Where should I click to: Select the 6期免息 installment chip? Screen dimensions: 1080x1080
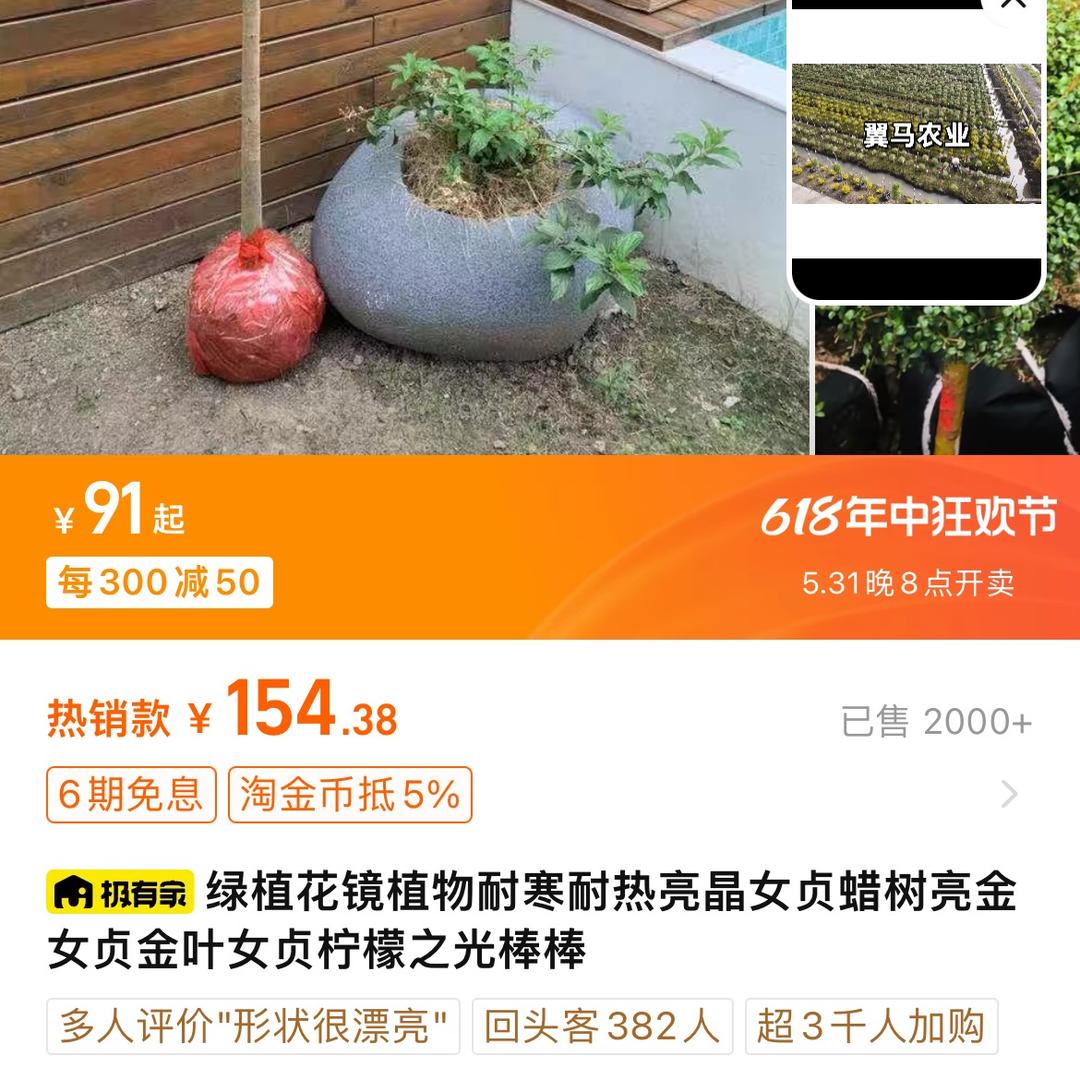[x=131, y=795]
